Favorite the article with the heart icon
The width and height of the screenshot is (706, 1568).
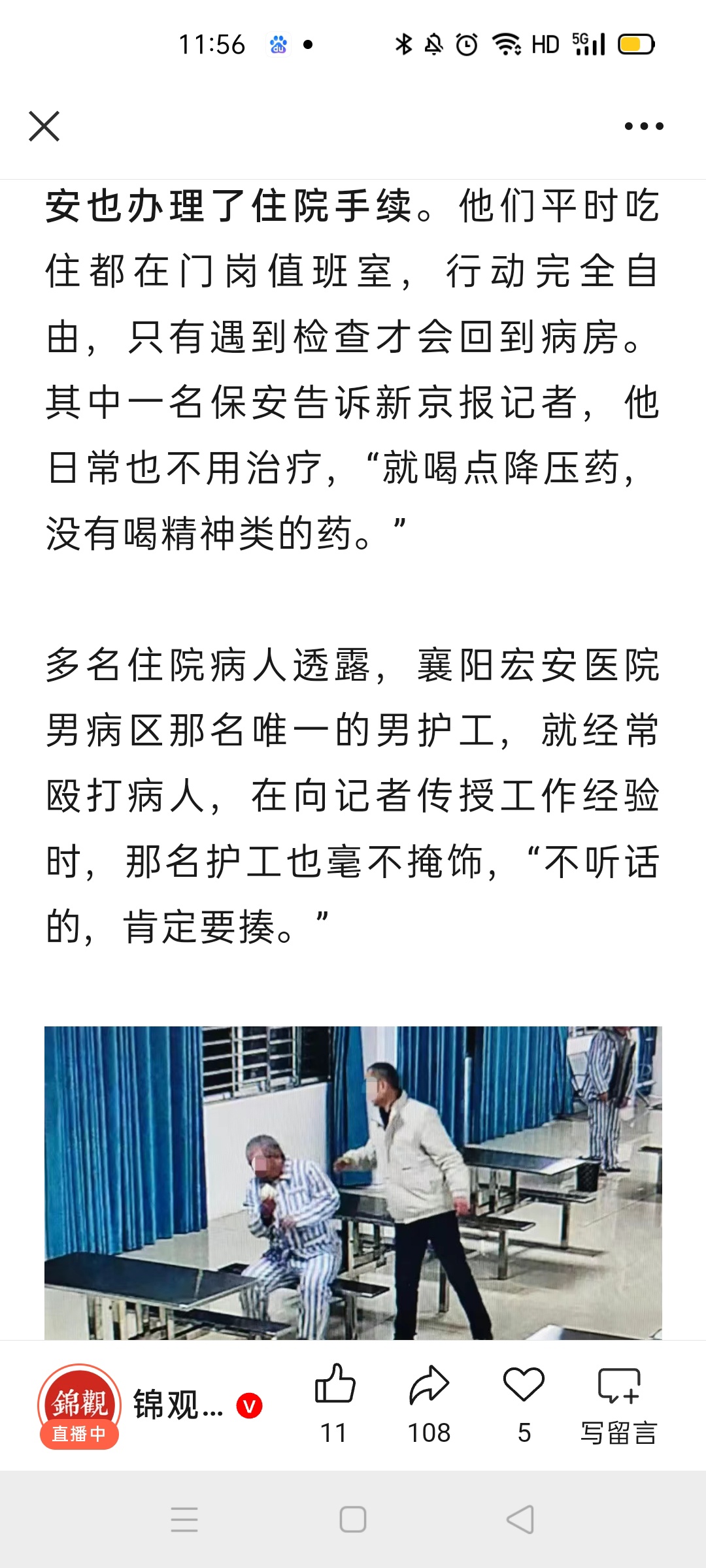[x=524, y=1384]
